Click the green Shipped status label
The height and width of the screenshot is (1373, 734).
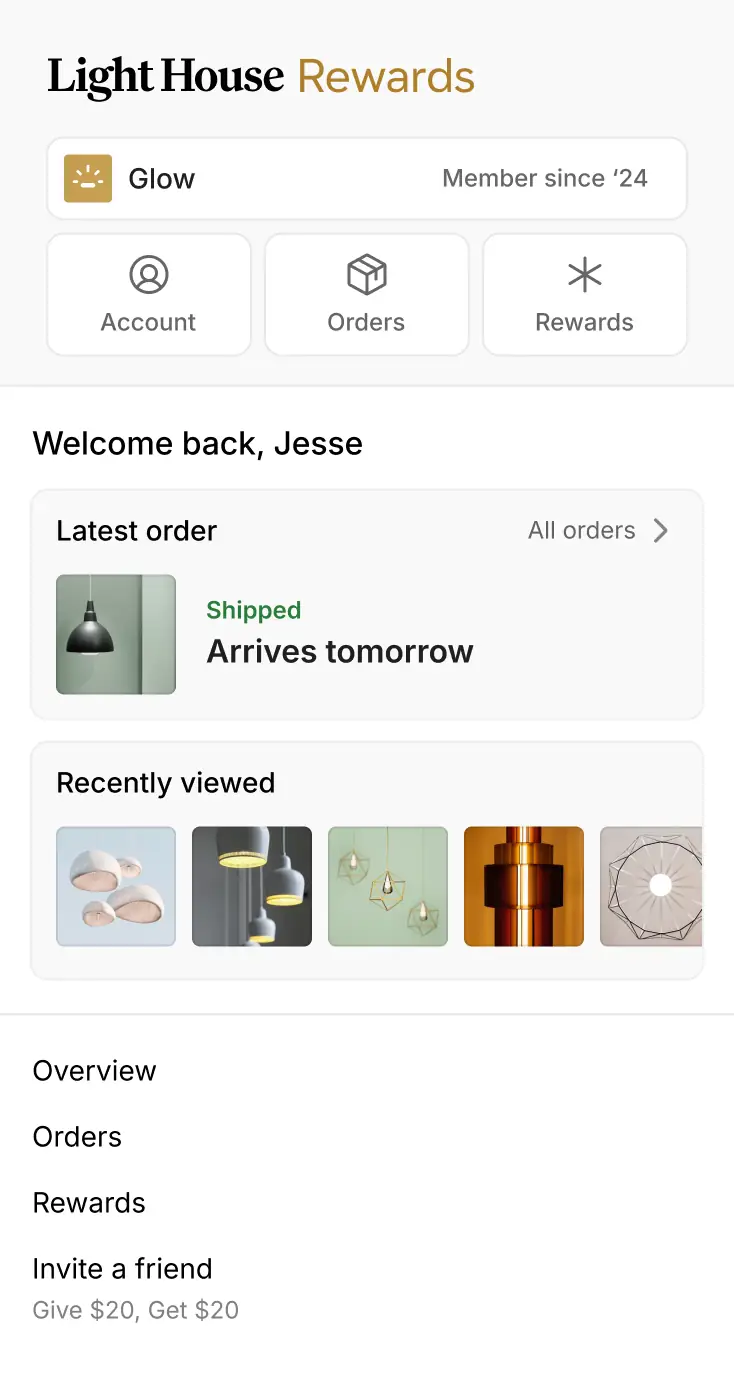[253, 610]
